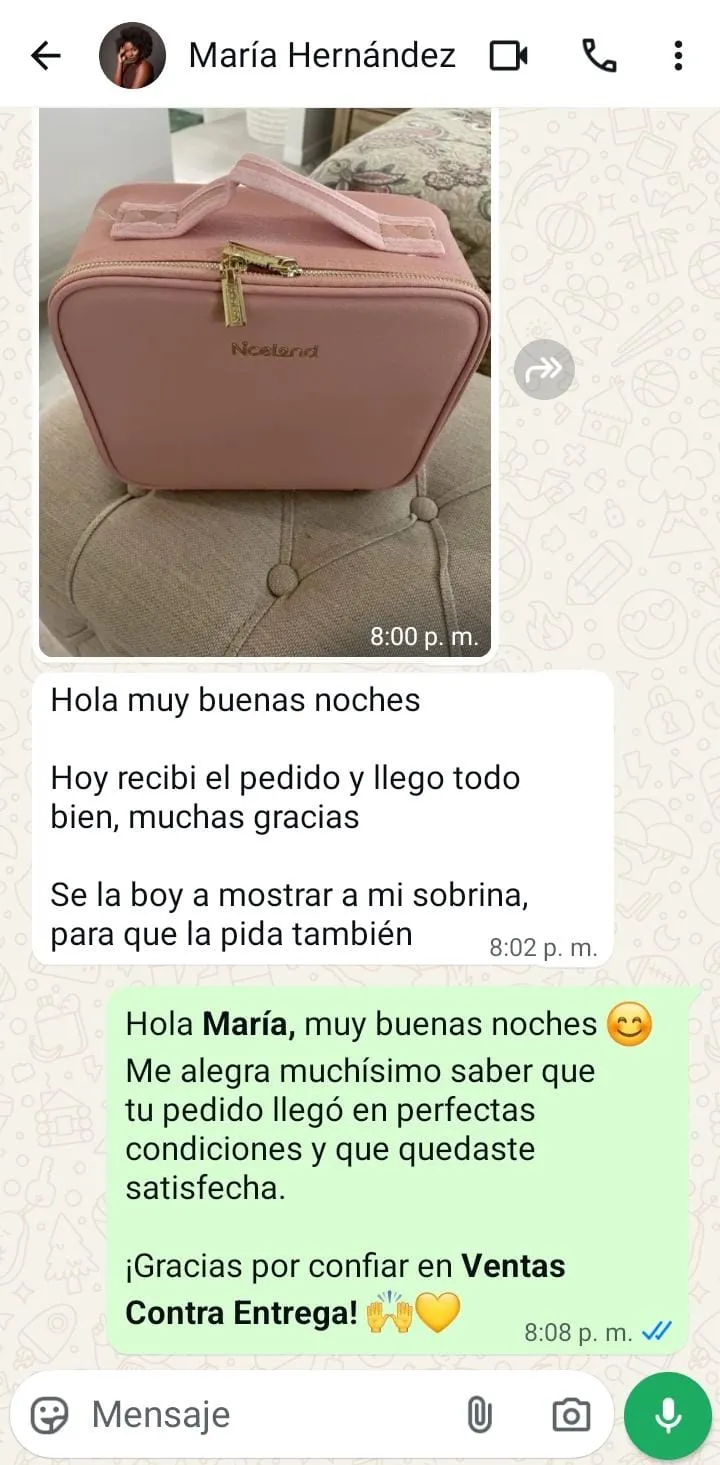Tap the voice message microphone button
This screenshot has width=720, height=1465.
668,1414
